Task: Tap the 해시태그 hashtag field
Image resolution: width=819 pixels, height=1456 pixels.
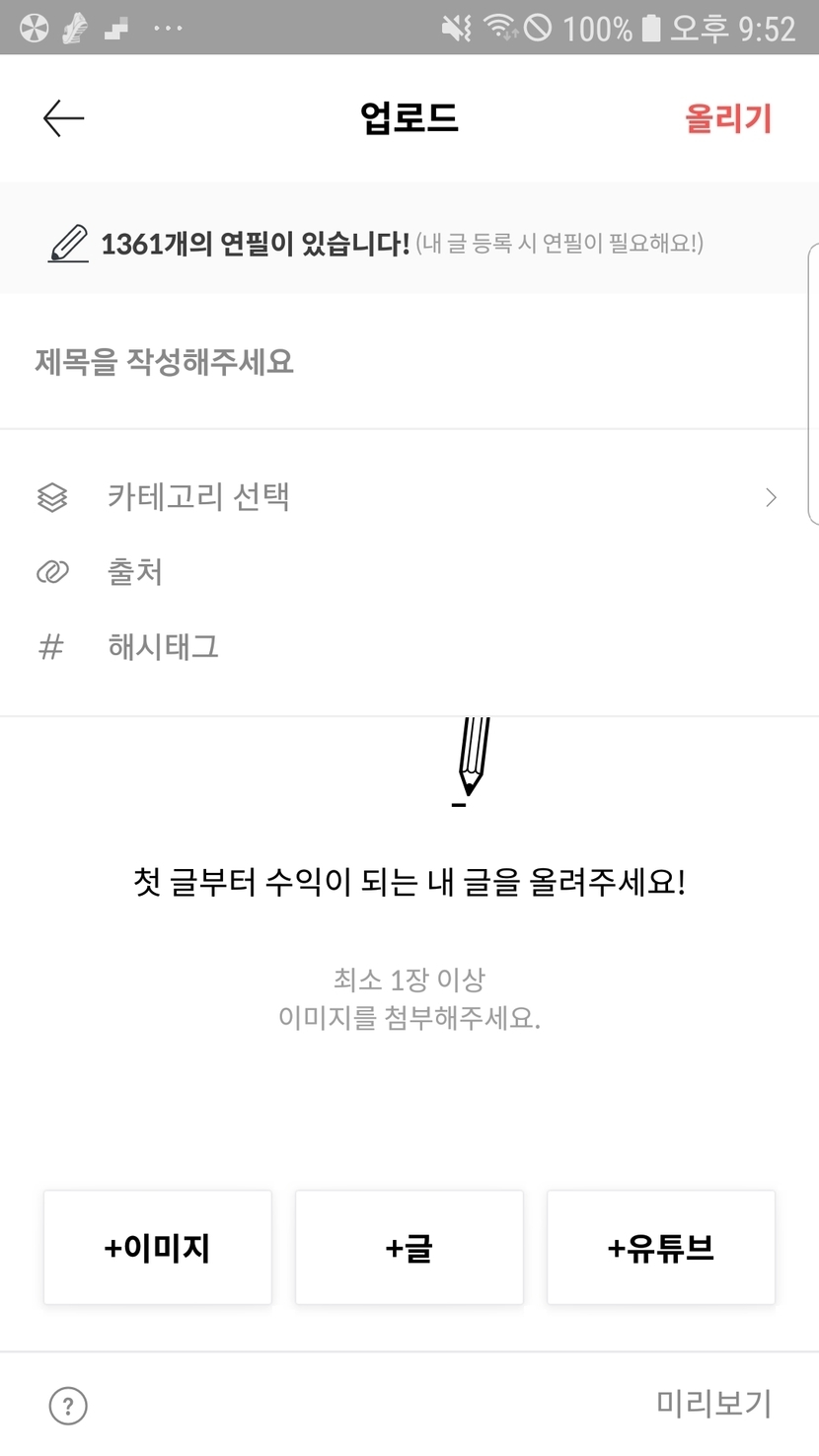Action: (409, 647)
